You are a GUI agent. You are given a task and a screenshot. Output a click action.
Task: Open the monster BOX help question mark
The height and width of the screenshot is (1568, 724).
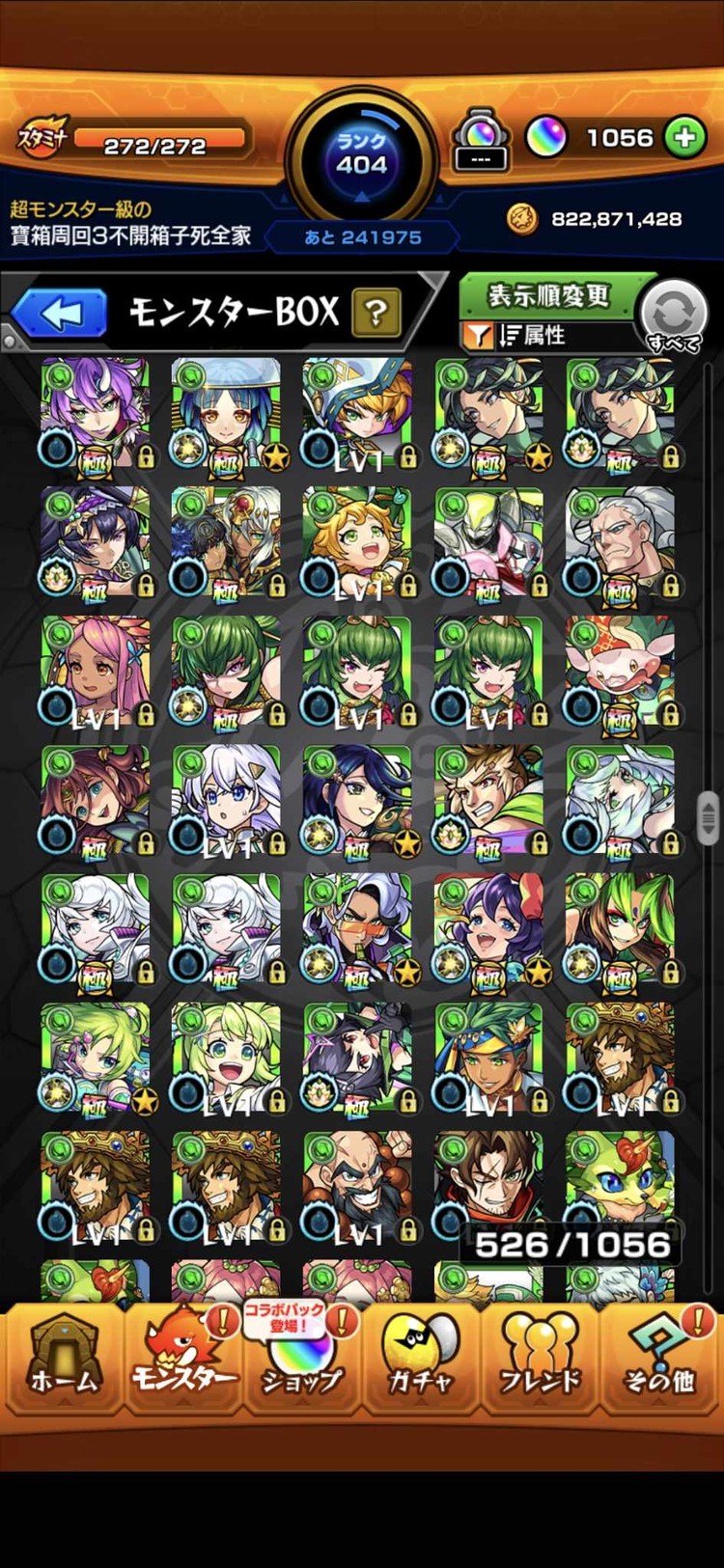(376, 313)
